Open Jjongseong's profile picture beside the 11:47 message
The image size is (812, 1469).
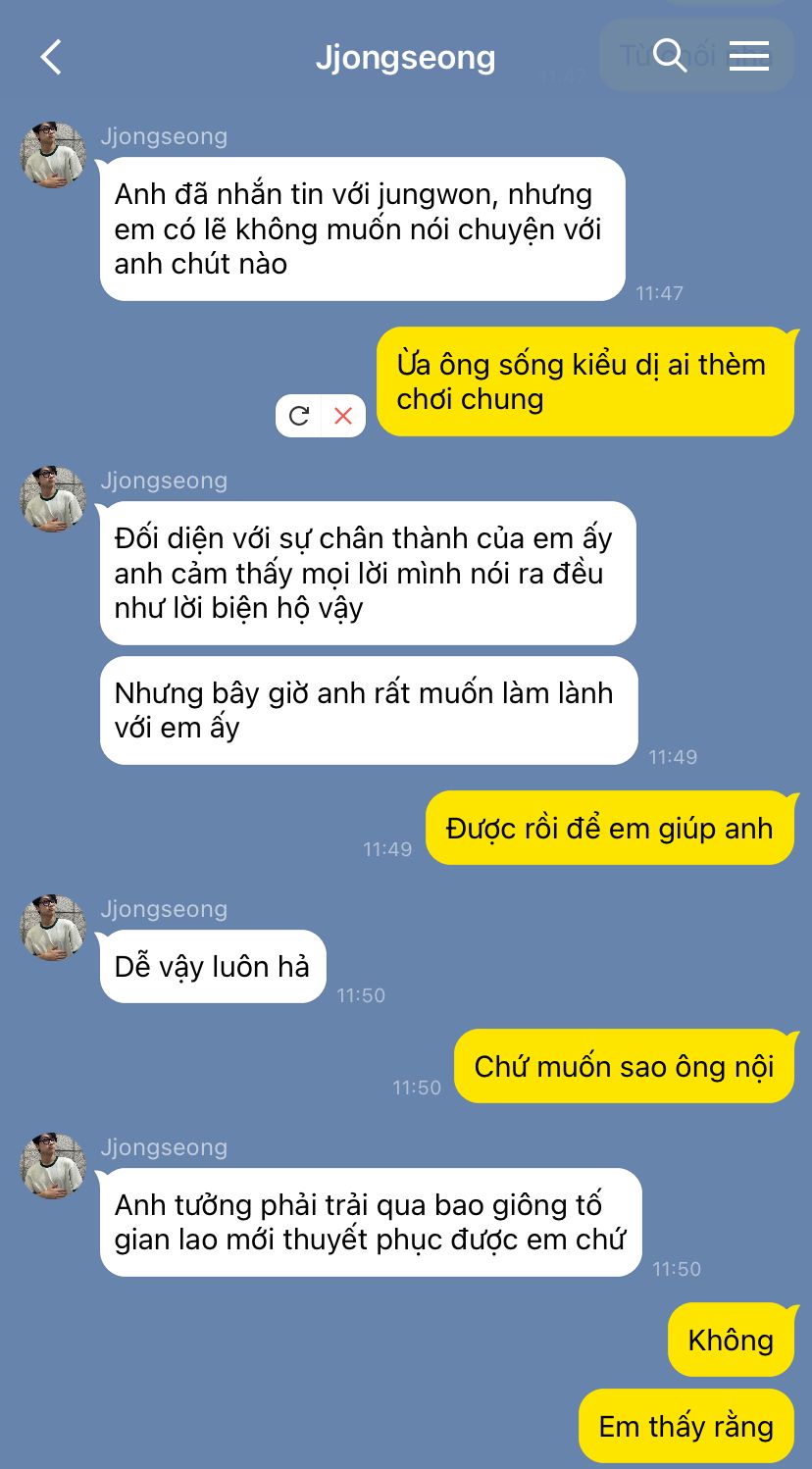tap(54, 155)
